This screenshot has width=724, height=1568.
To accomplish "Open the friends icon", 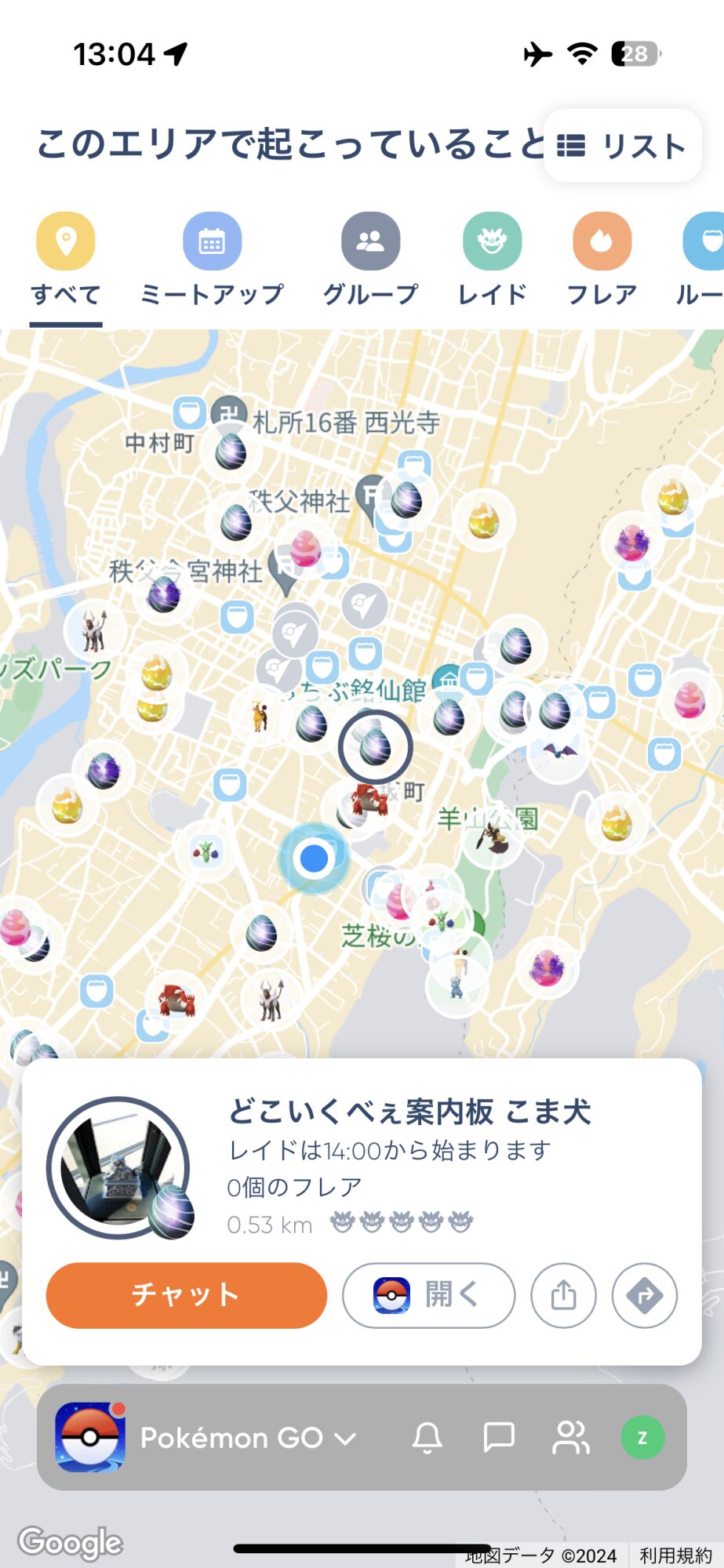I will pyautogui.click(x=570, y=1437).
